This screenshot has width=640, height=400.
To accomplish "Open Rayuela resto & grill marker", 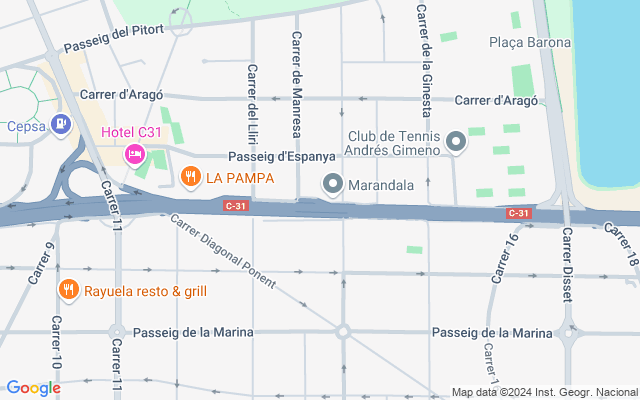I will [x=69, y=291].
